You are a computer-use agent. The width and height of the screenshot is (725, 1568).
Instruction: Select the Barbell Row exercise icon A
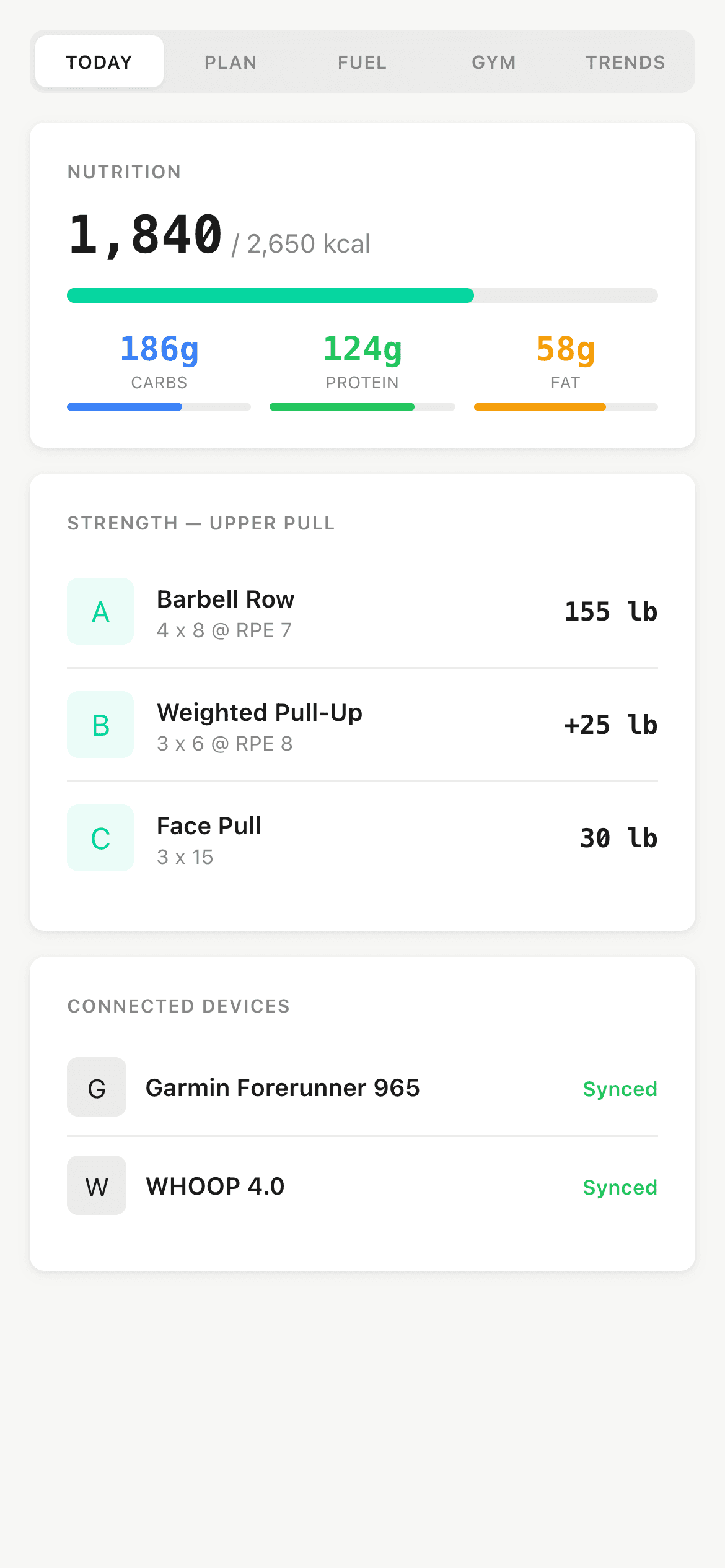100,611
